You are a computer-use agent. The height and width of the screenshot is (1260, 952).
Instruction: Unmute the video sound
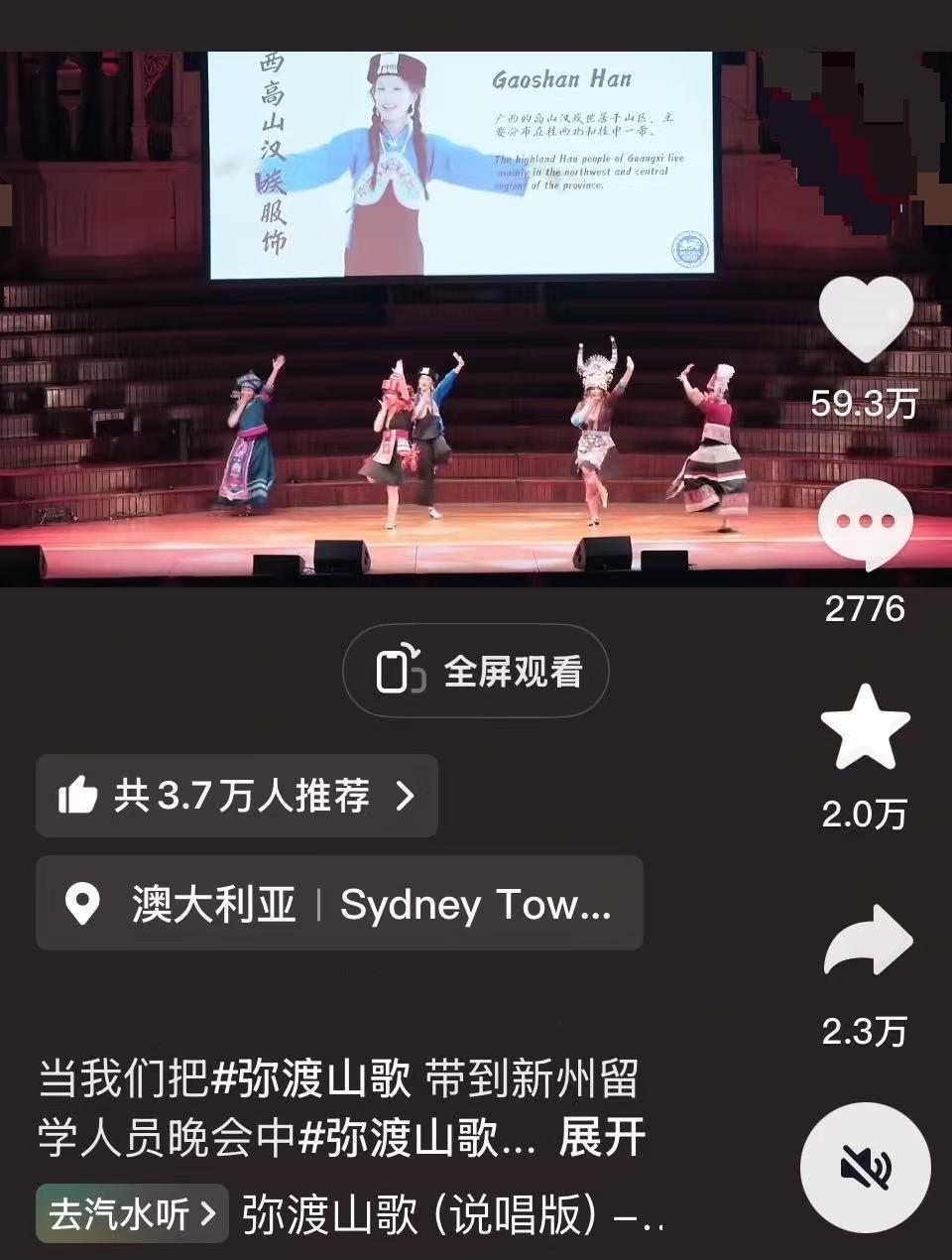[x=866, y=1168]
